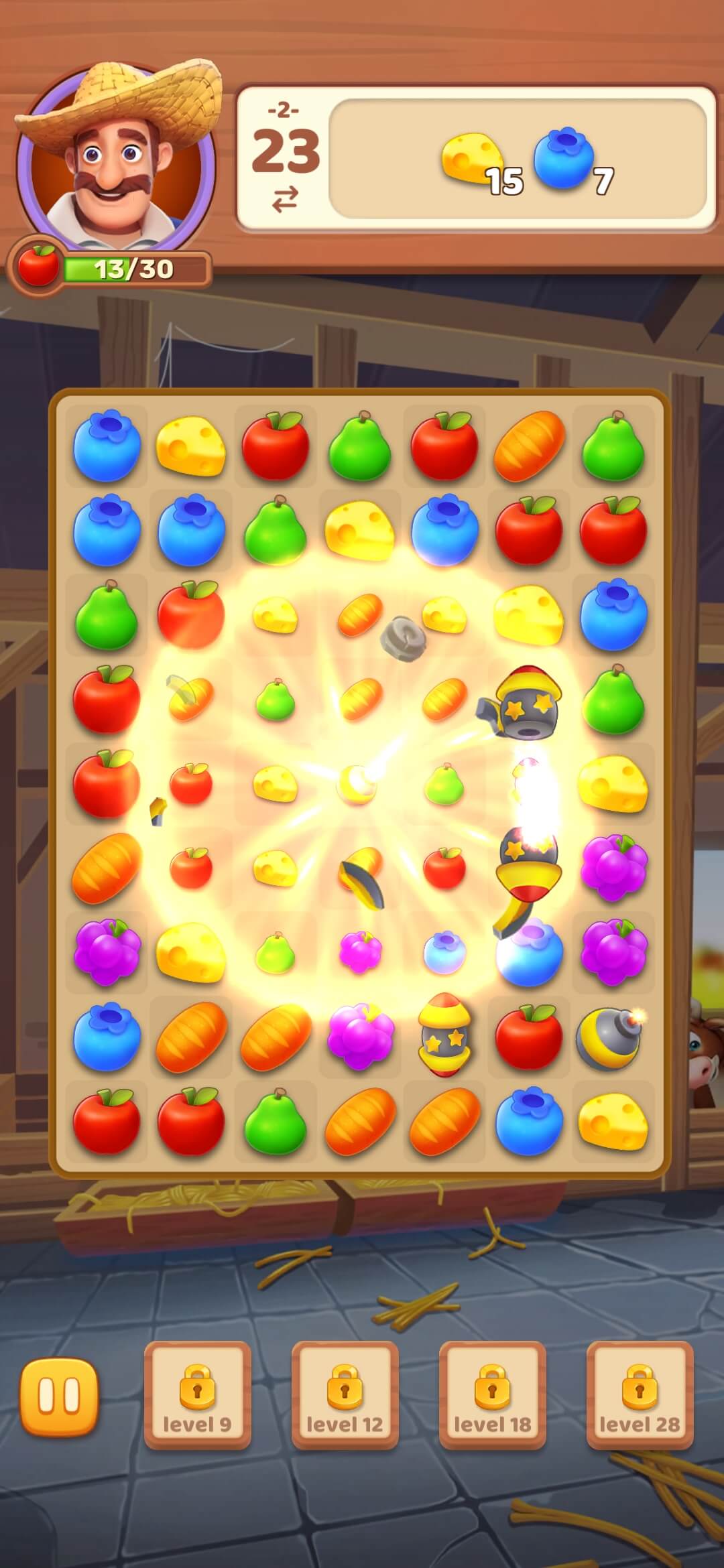Screen dimensions: 724x1568
Task: Tap the locked level 9 booster
Action: pos(197,1396)
